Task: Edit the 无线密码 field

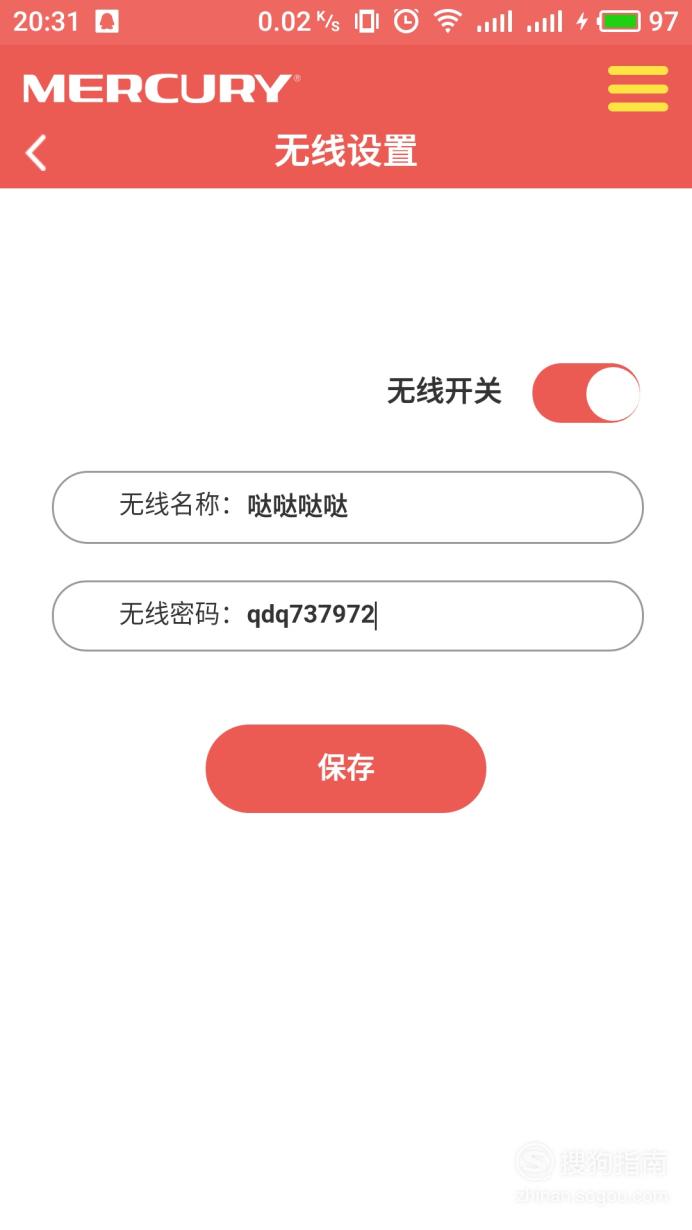Action: click(x=347, y=616)
